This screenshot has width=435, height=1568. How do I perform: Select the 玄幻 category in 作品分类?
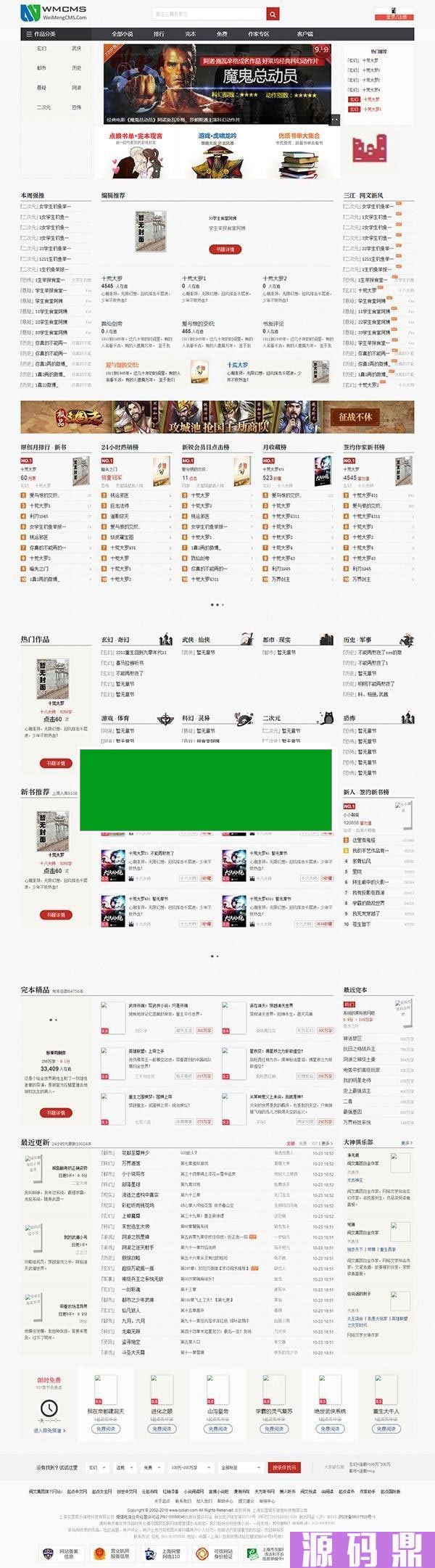click(41, 49)
